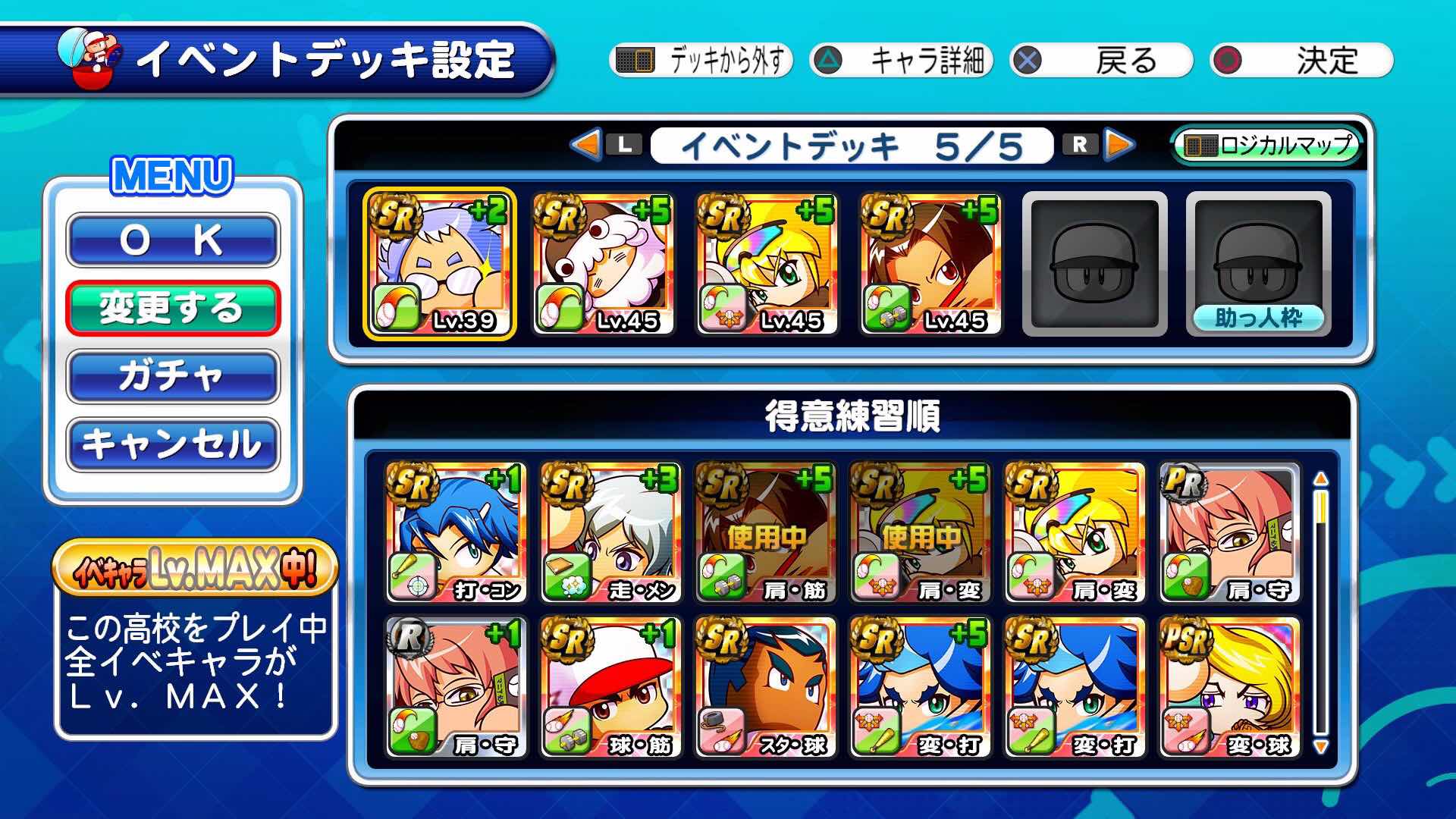The width and height of the screenshot is (1456, 819).
Task: Tap 決定 to confirm selection
Action: (1302, 61)
